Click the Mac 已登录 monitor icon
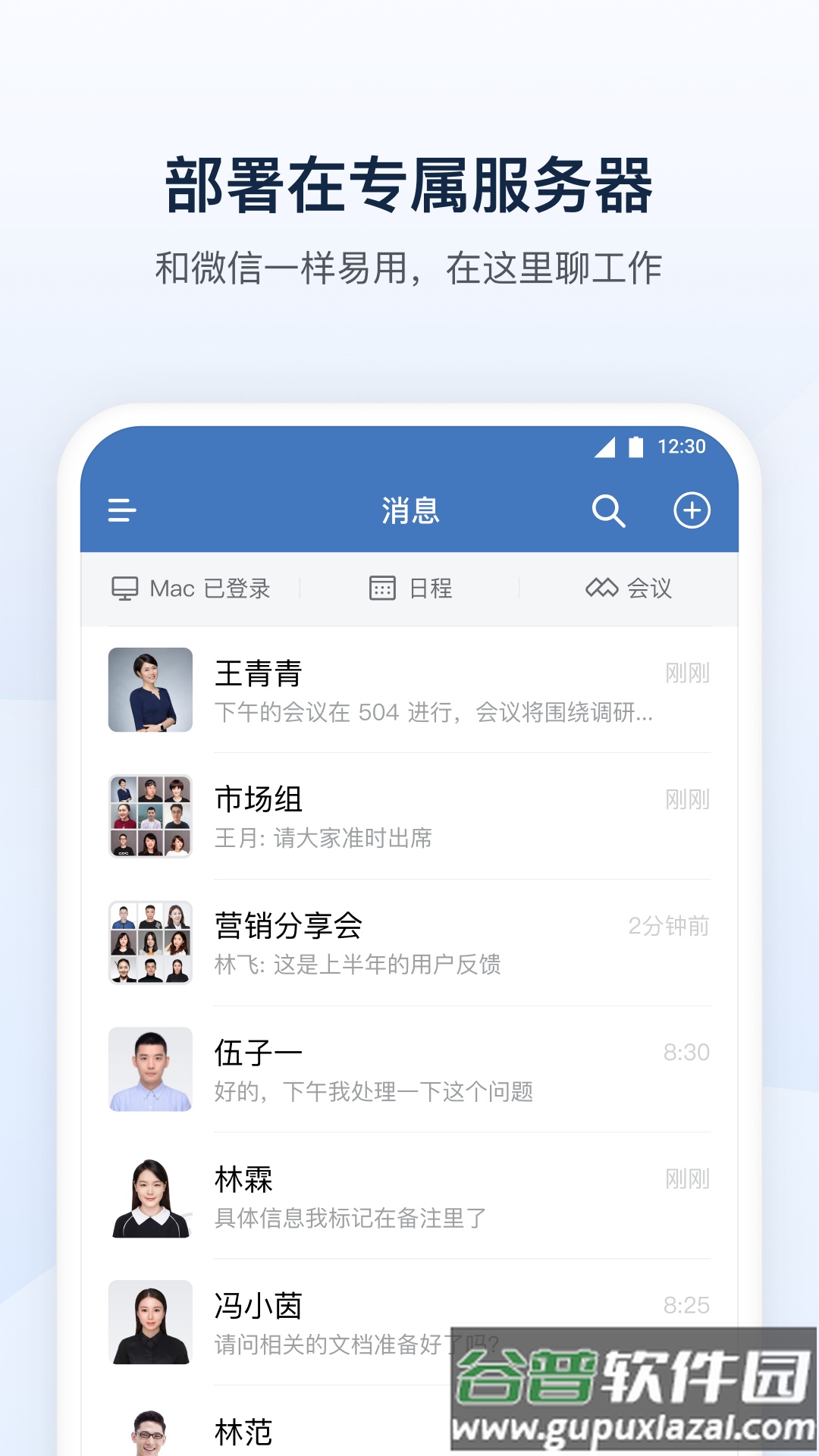 [x=126, y=588]
